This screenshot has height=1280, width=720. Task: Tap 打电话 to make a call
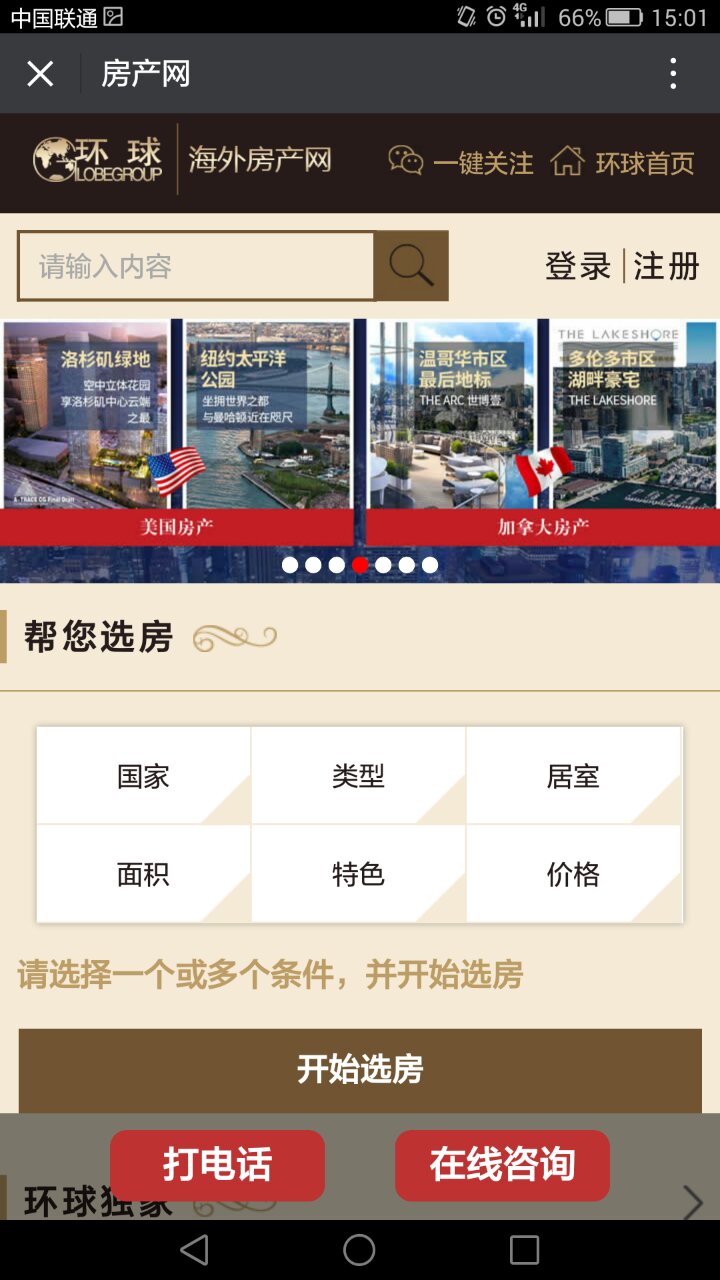[x=217, y=1165]
